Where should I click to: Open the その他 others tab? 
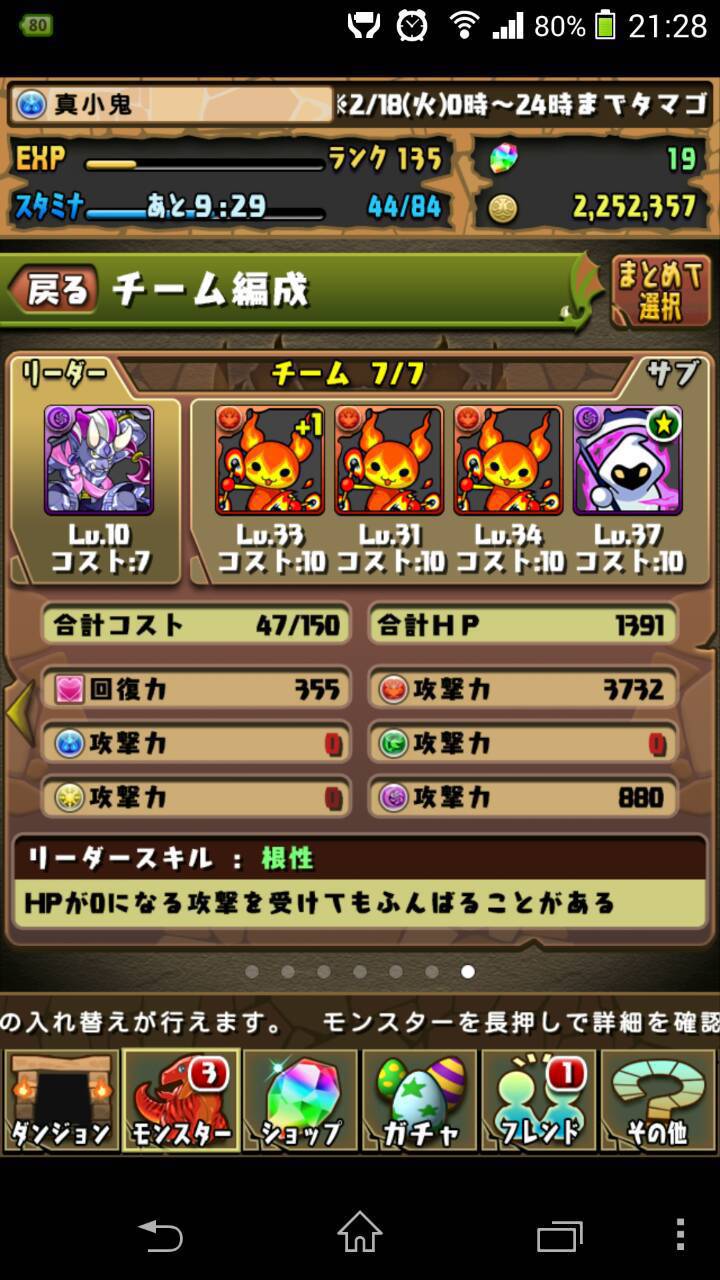click(659, 1101)
